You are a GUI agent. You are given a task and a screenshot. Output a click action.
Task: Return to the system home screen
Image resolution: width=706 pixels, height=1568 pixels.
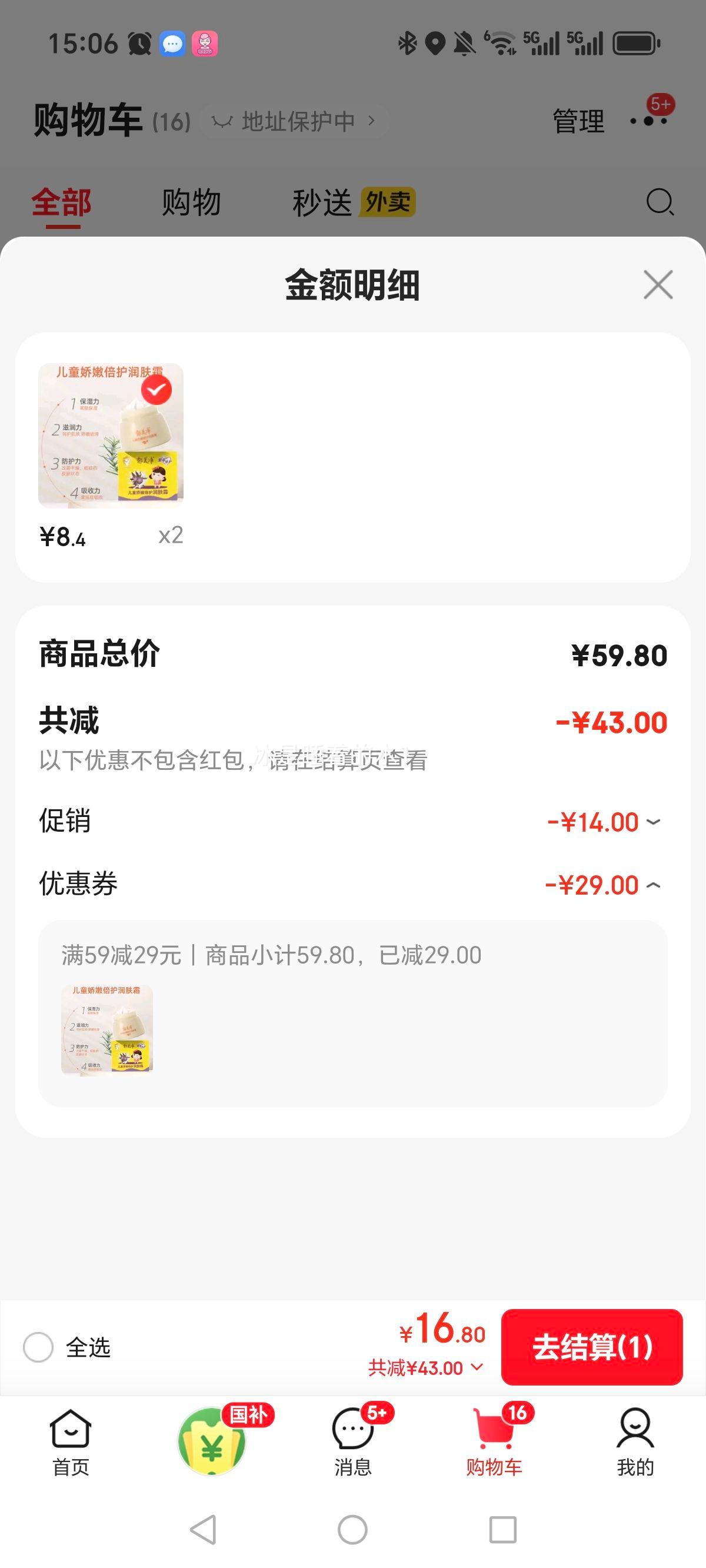tap(352, 1529)
